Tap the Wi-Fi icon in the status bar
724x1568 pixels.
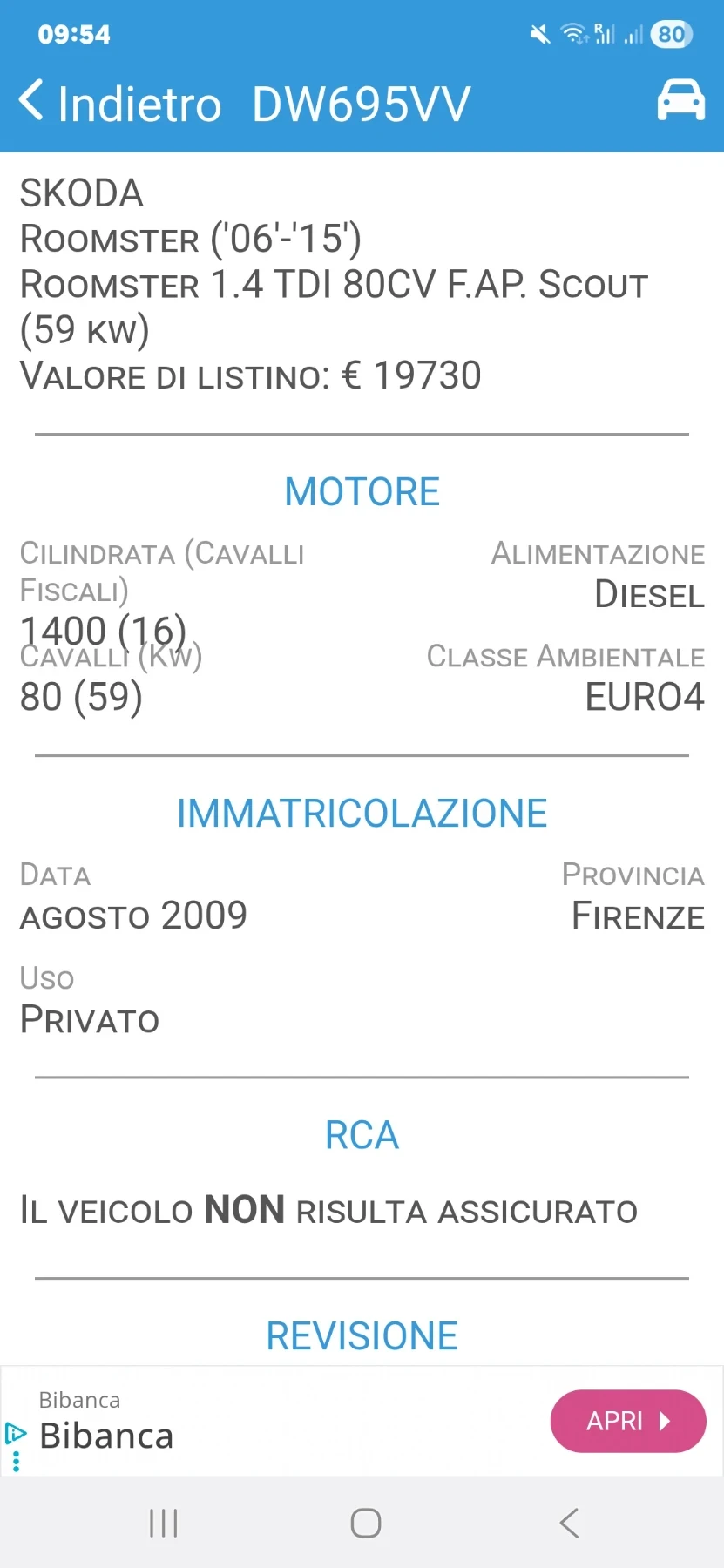click(573, 33)
